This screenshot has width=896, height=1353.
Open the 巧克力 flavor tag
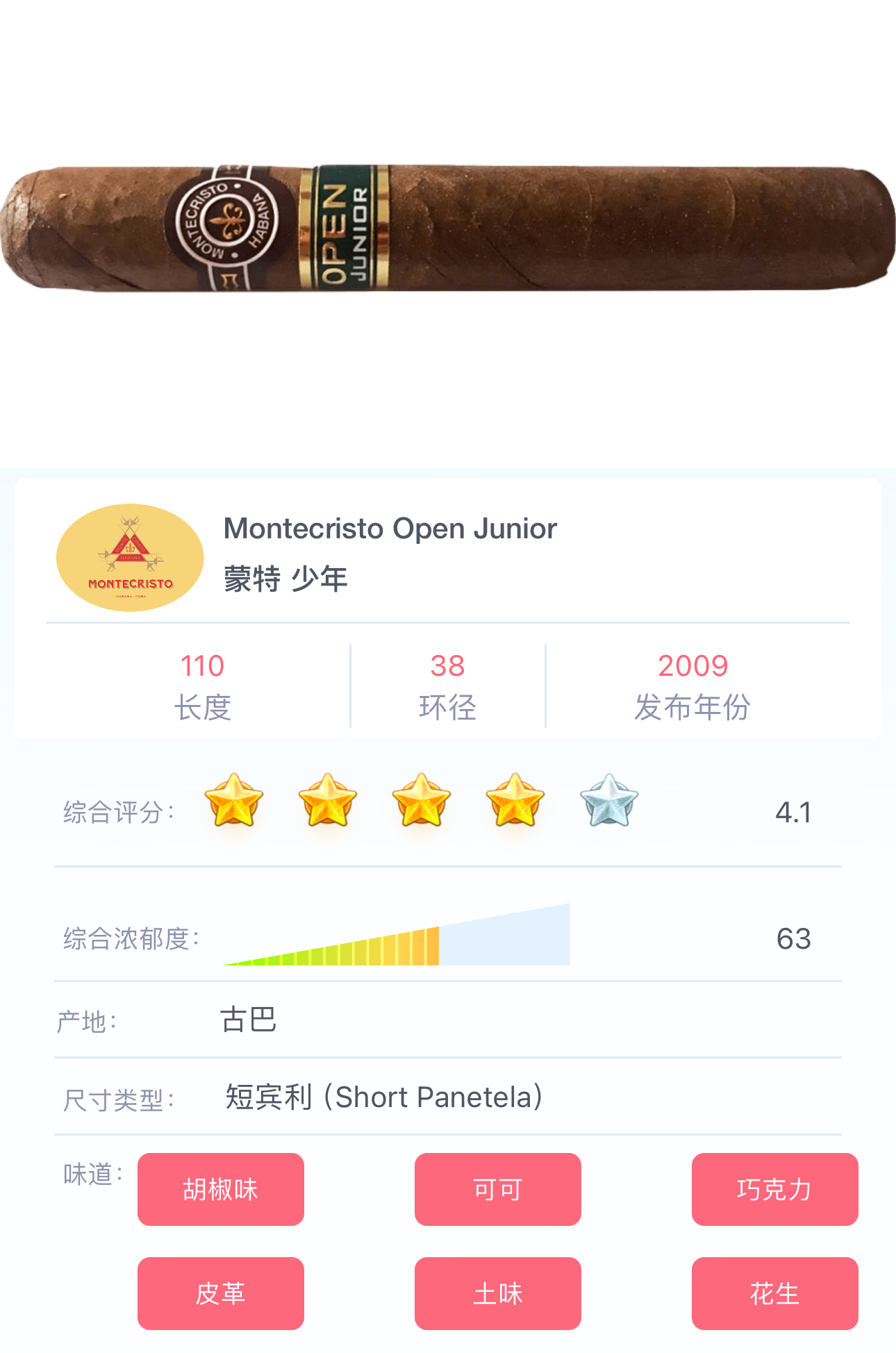(x=774, y=1189)
